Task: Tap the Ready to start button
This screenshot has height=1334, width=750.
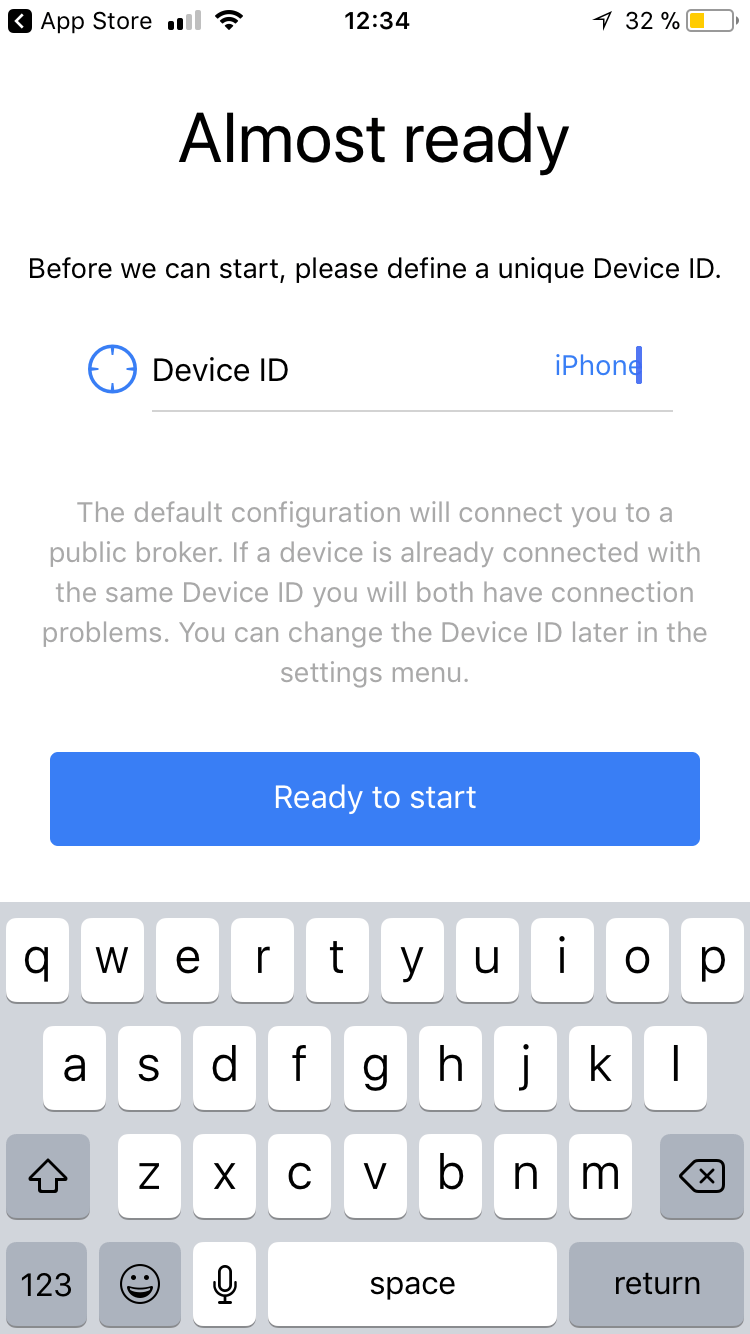Action: [x=375, y=798]
